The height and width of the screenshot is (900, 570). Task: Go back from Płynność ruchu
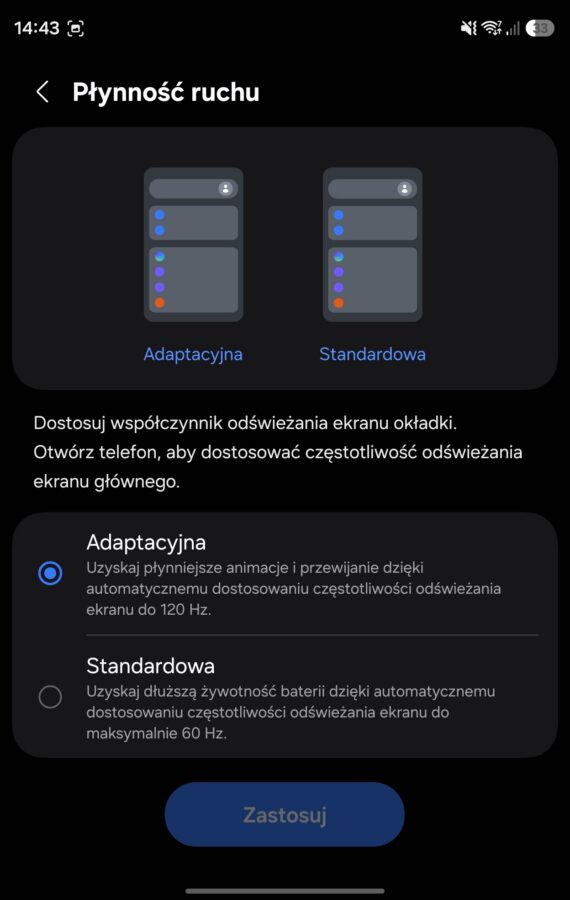tap(42, 92)
